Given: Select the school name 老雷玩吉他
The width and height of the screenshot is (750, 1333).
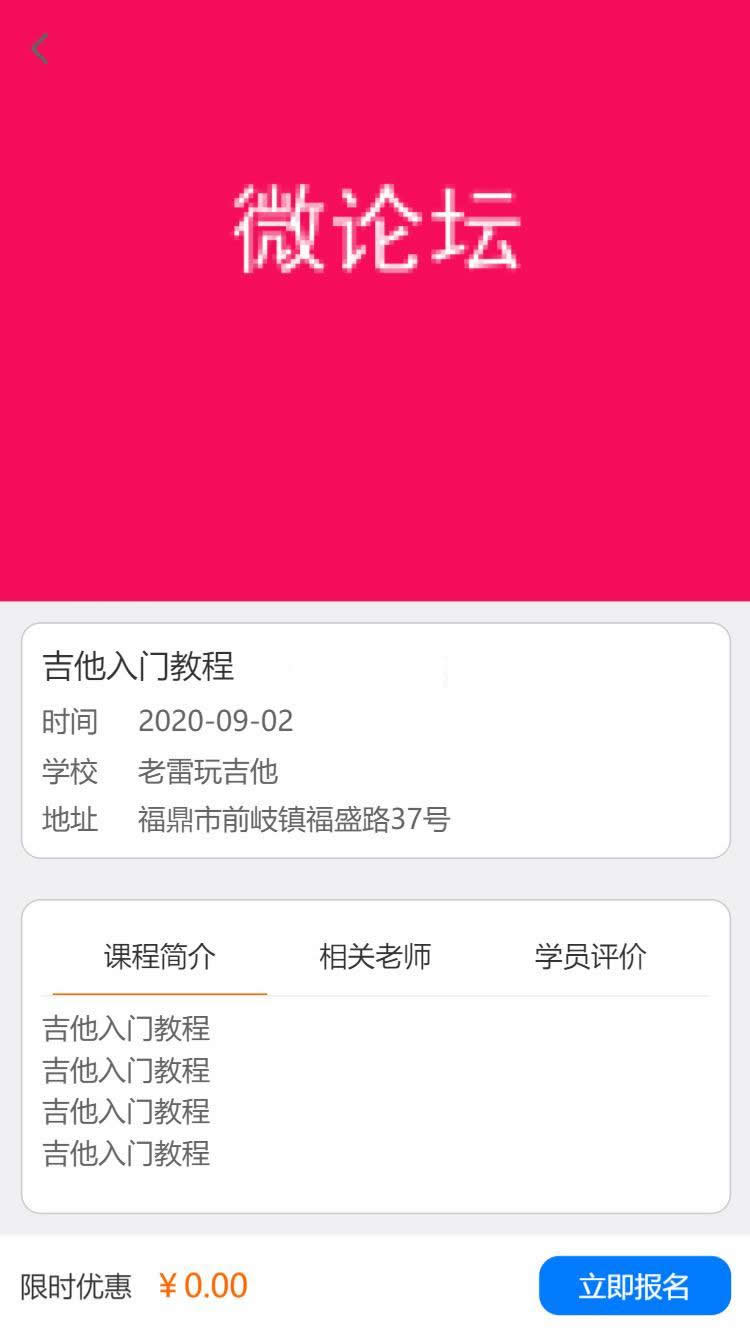Looking at the screenshot, I should pyautogui.click(x=210, y=772).
